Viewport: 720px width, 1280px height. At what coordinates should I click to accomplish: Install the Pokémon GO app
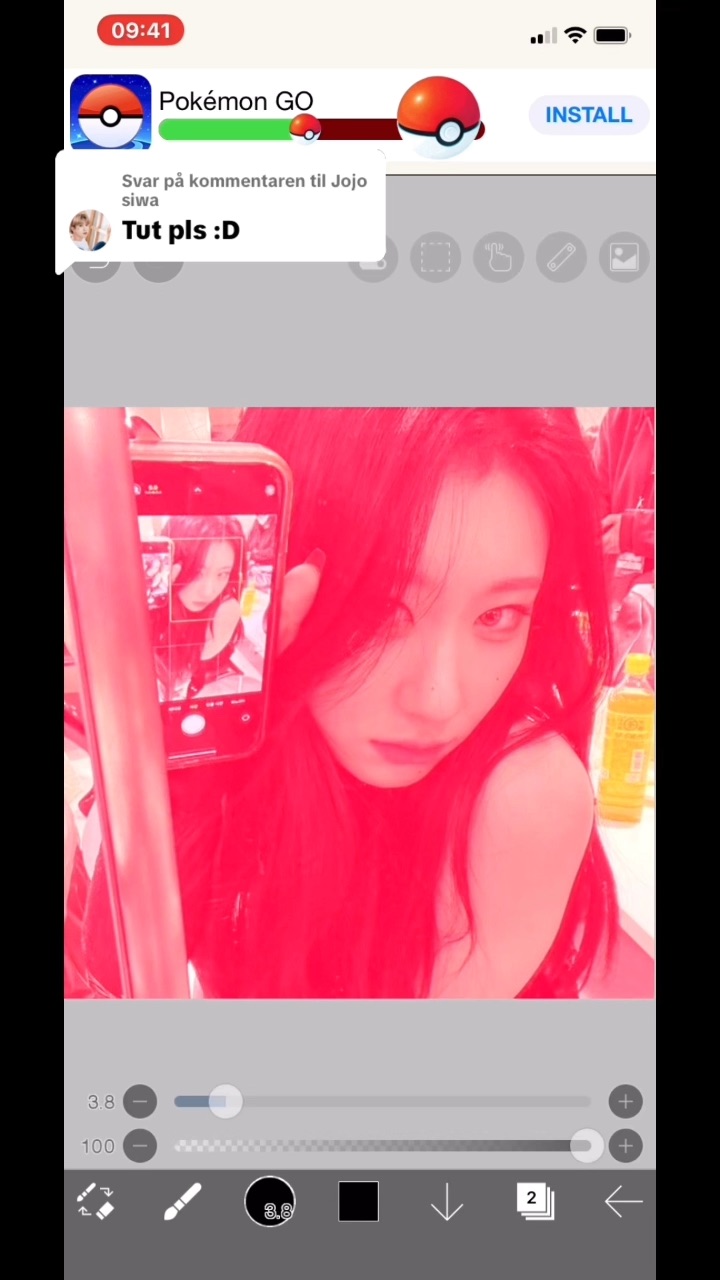click(x=588, y=115)
